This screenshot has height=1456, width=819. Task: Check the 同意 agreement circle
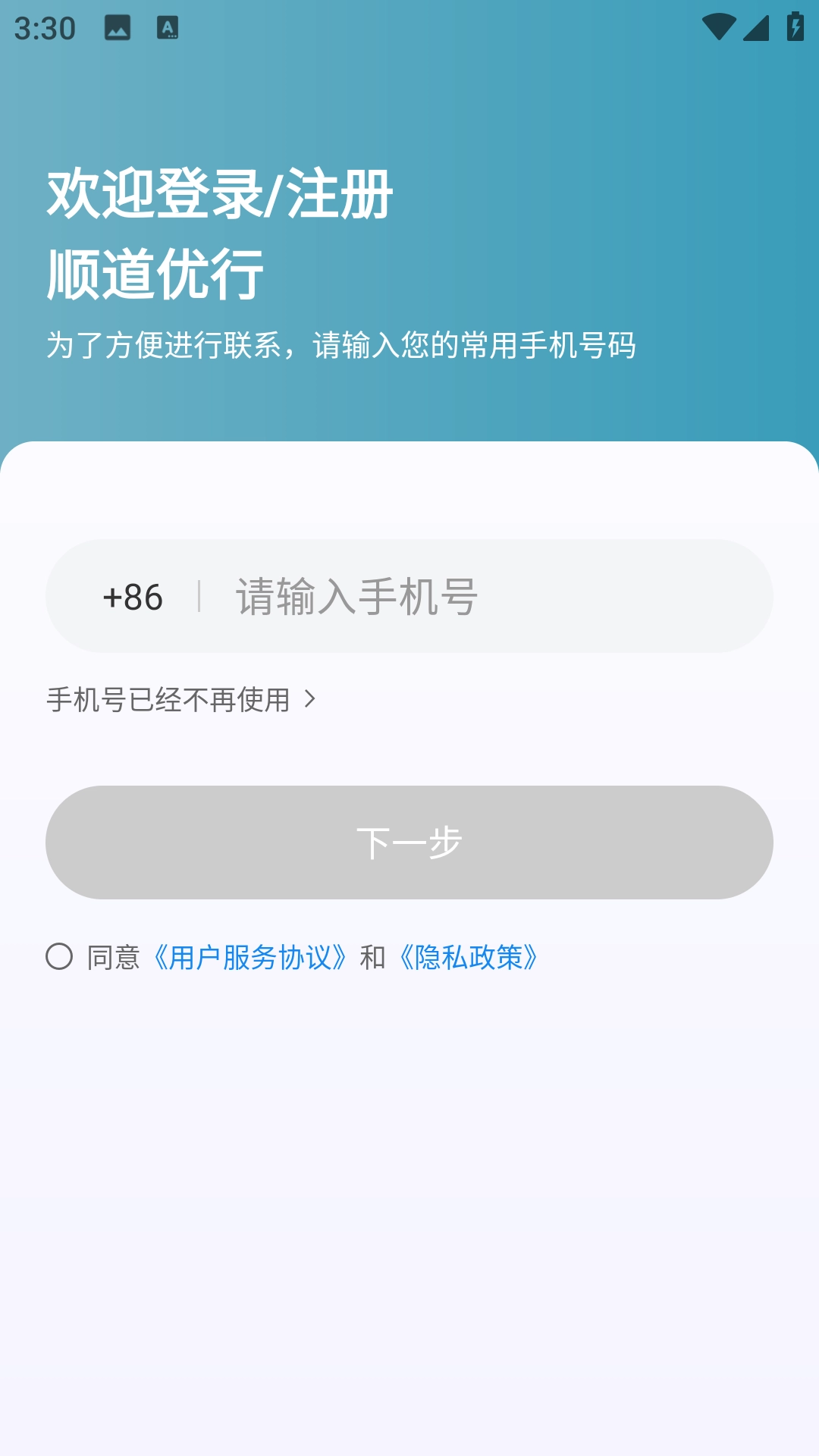[59, 956]
